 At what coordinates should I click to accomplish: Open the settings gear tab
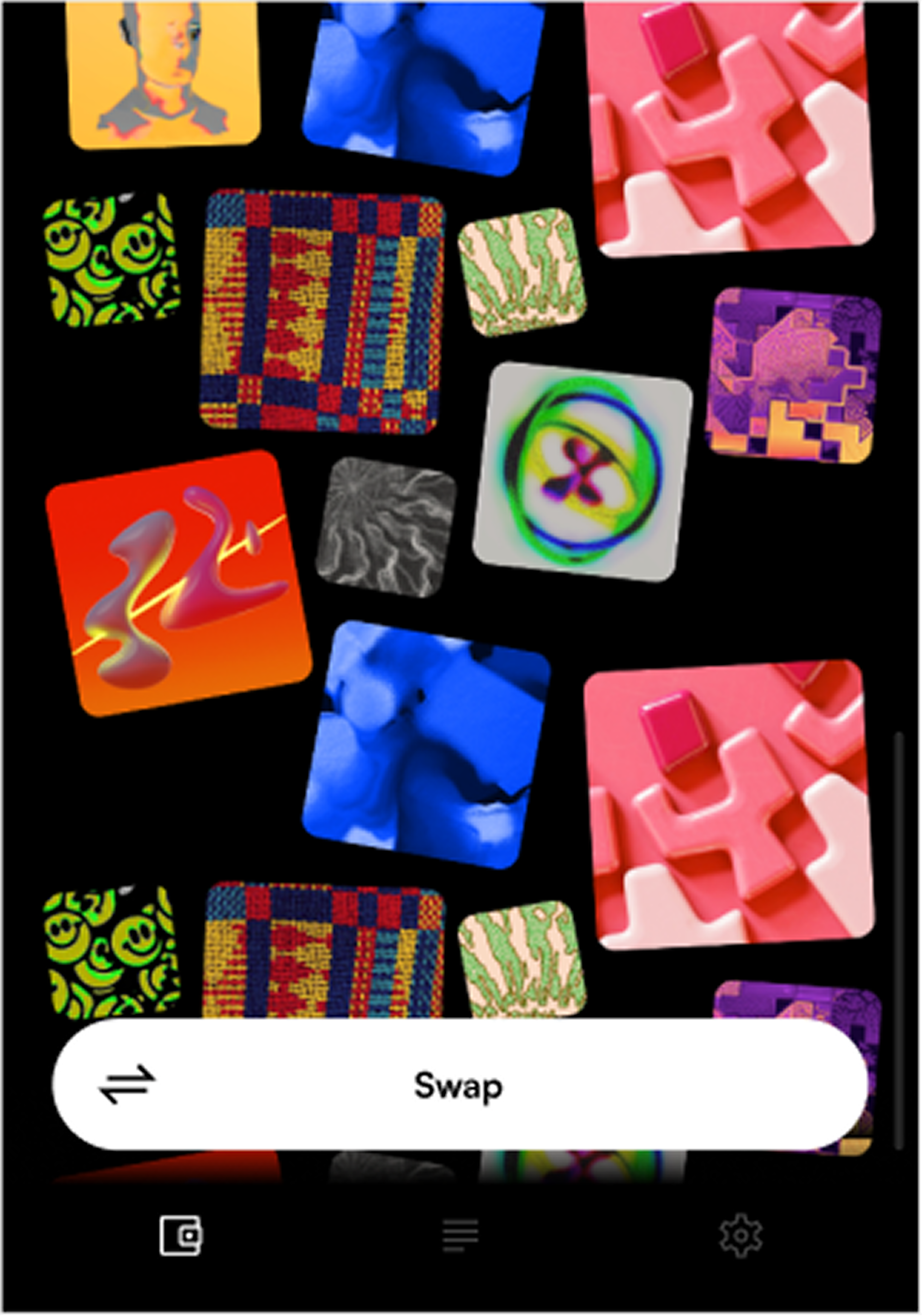(740, 1235)
